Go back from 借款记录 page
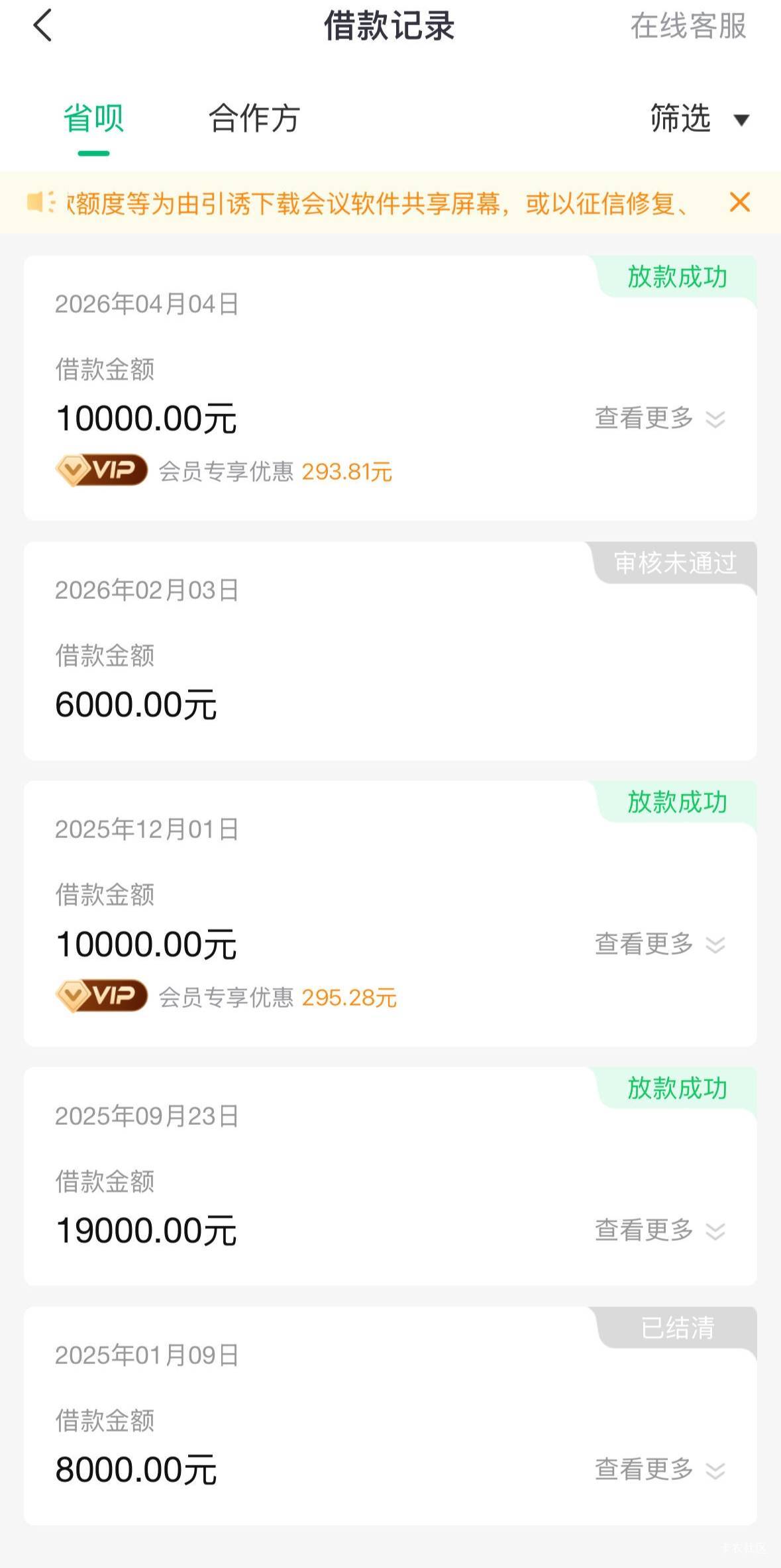This screenshot has width=781, height=1568. [42, 26]
